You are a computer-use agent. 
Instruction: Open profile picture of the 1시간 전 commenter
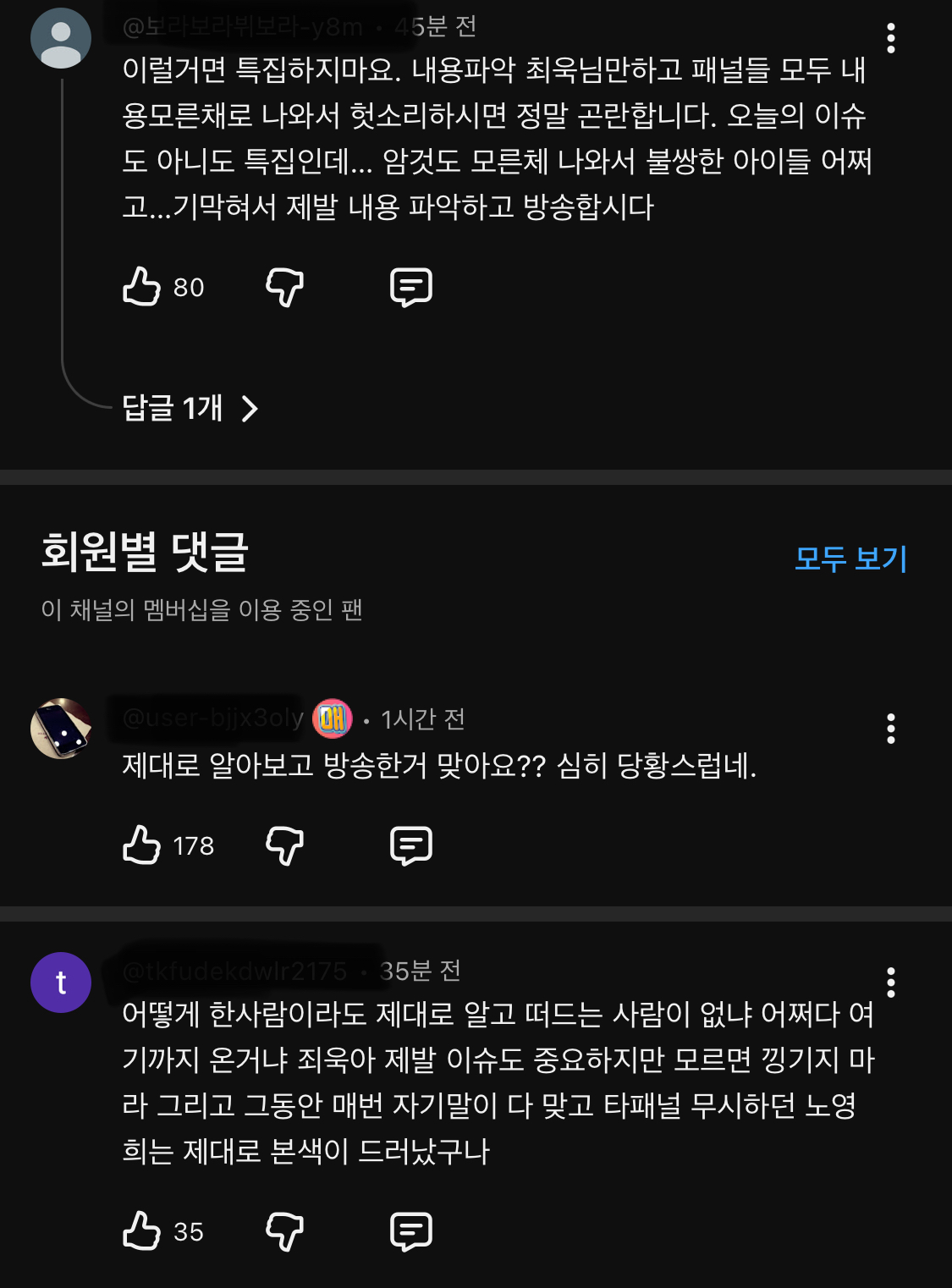point(61,729)
